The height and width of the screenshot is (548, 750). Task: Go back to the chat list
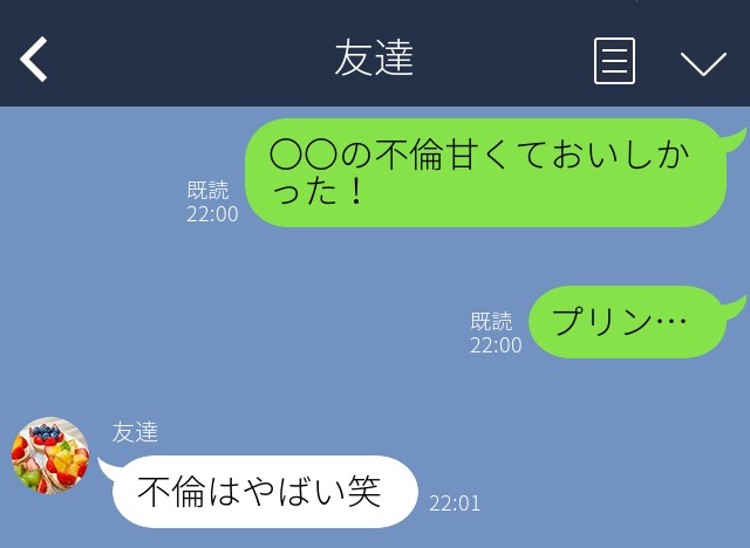click(x=35, y=60)
